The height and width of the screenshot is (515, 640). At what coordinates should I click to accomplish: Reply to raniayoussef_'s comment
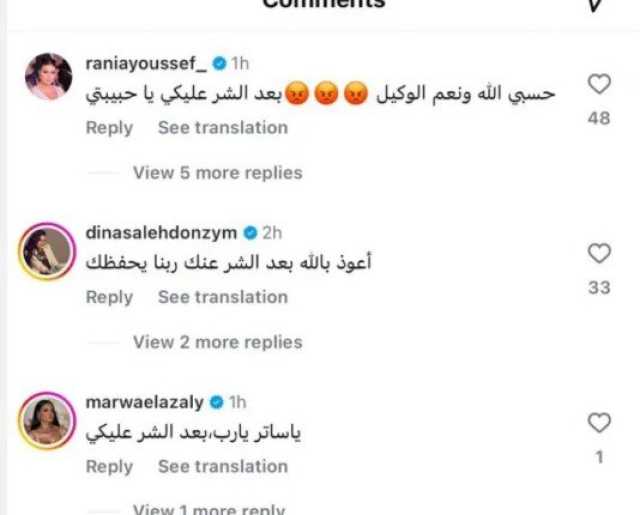click(x=109, y=128)
